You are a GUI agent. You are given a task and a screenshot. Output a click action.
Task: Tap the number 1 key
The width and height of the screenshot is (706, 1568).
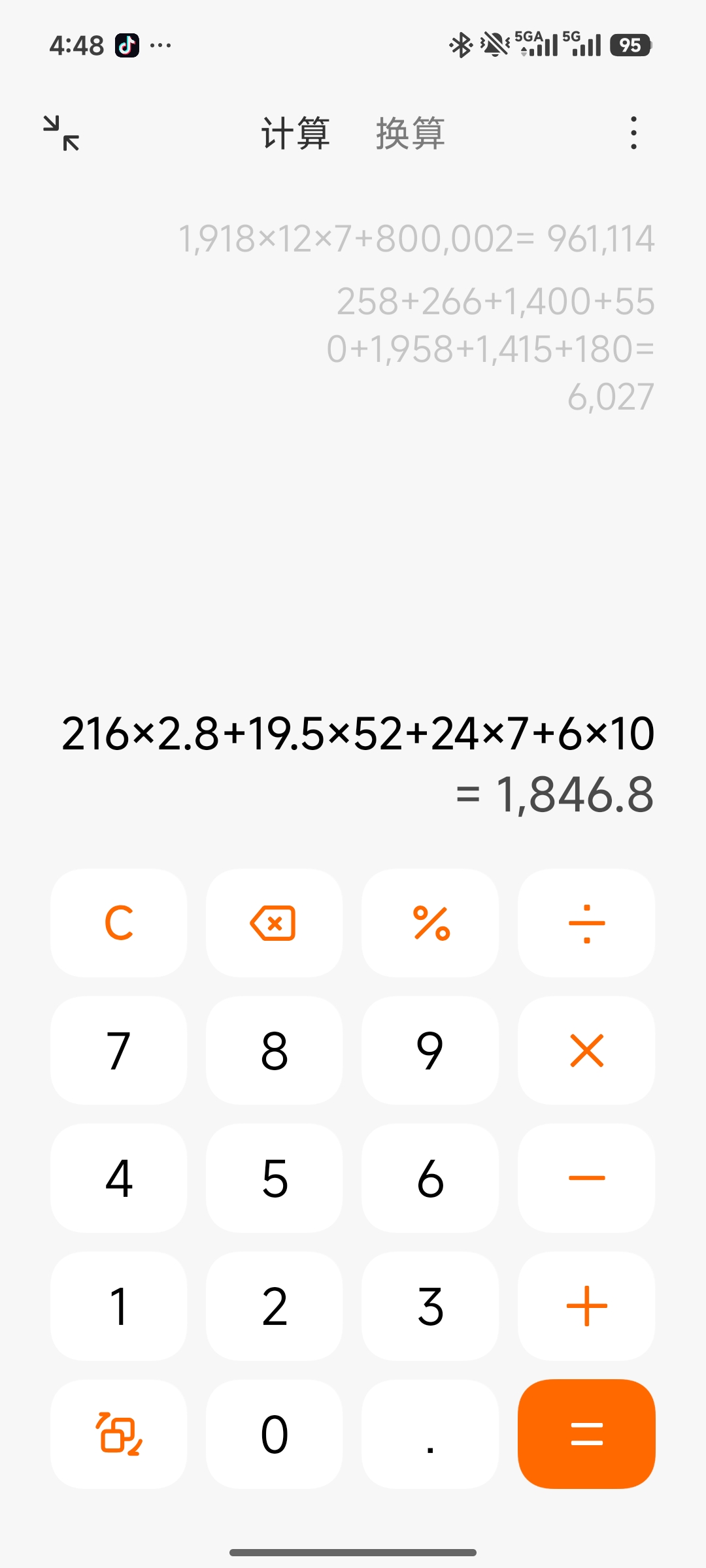[119, 1306]
